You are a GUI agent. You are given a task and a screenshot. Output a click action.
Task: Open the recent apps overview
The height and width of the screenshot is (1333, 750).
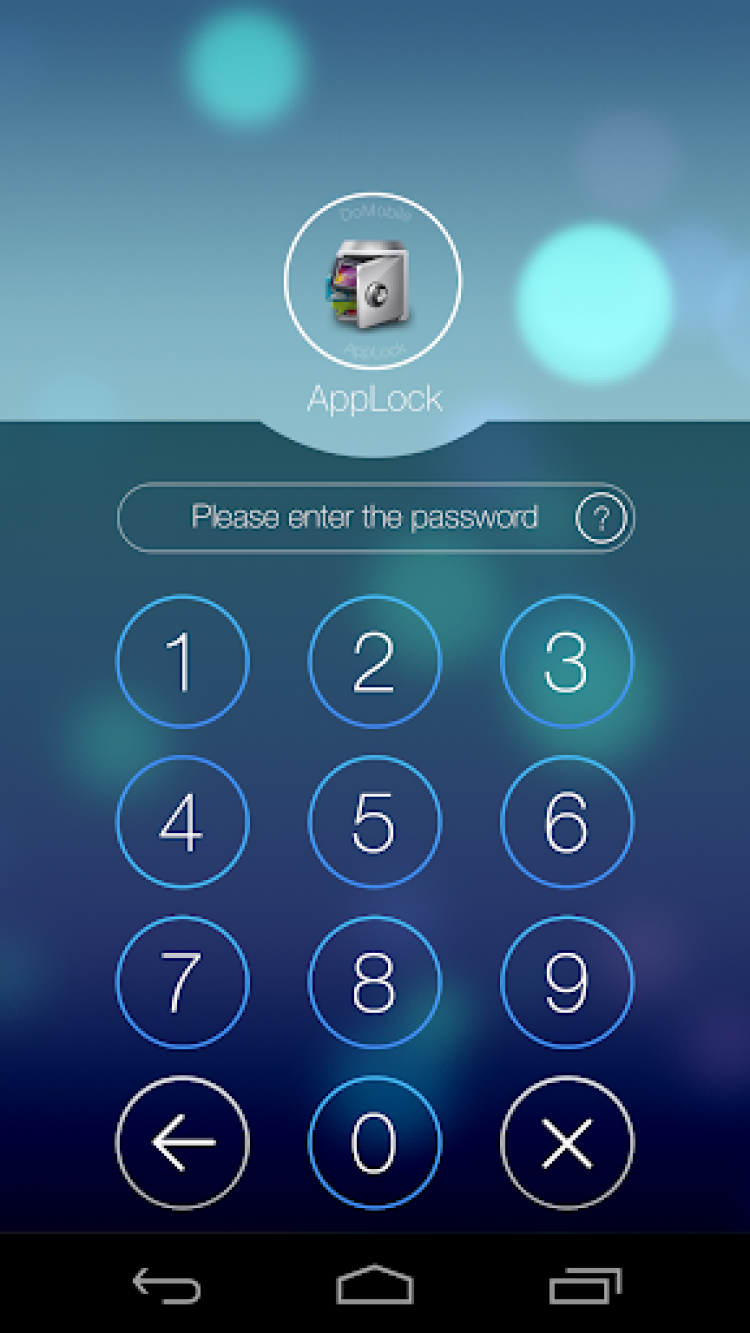click(x=585, y=1285)
